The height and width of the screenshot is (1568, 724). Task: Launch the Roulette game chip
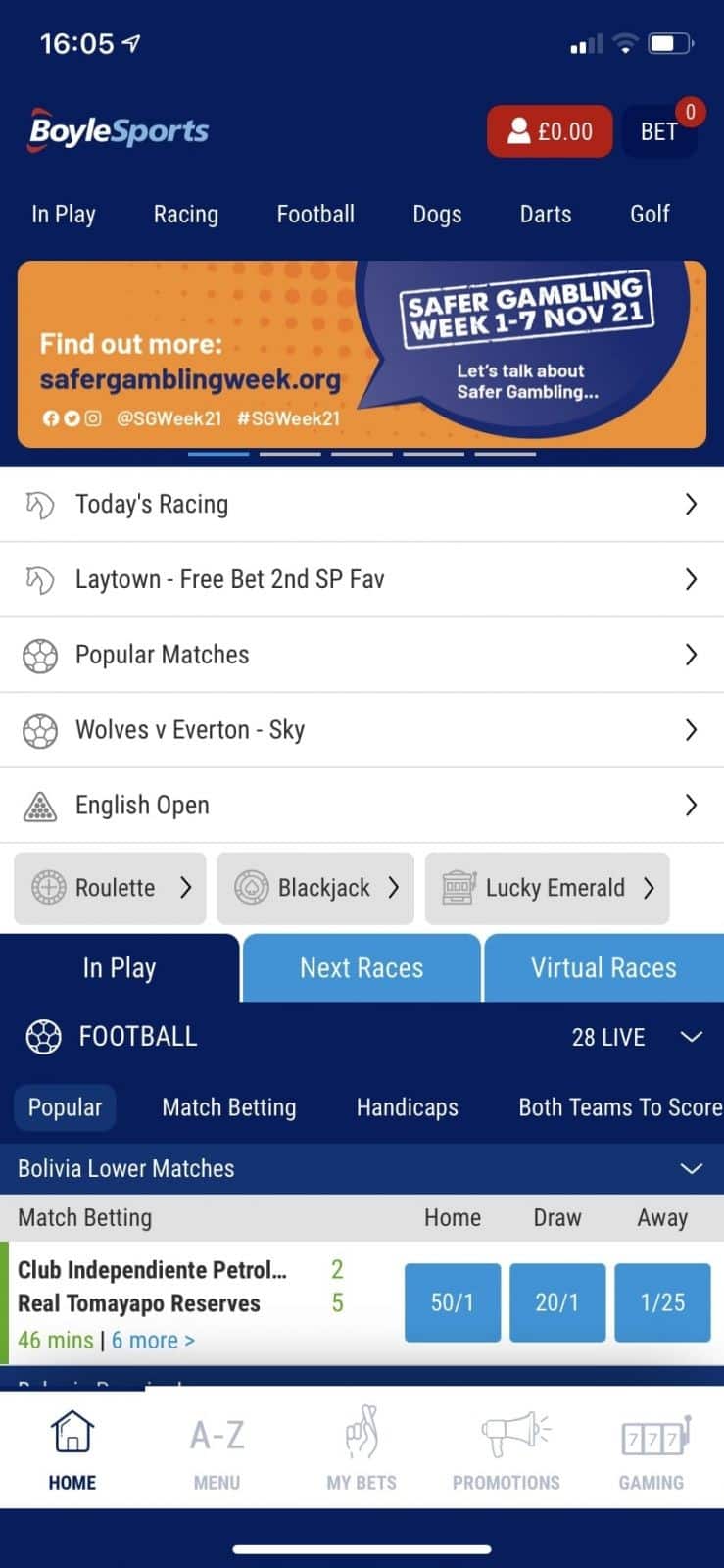pyautogui.click(x=110, y=888)
